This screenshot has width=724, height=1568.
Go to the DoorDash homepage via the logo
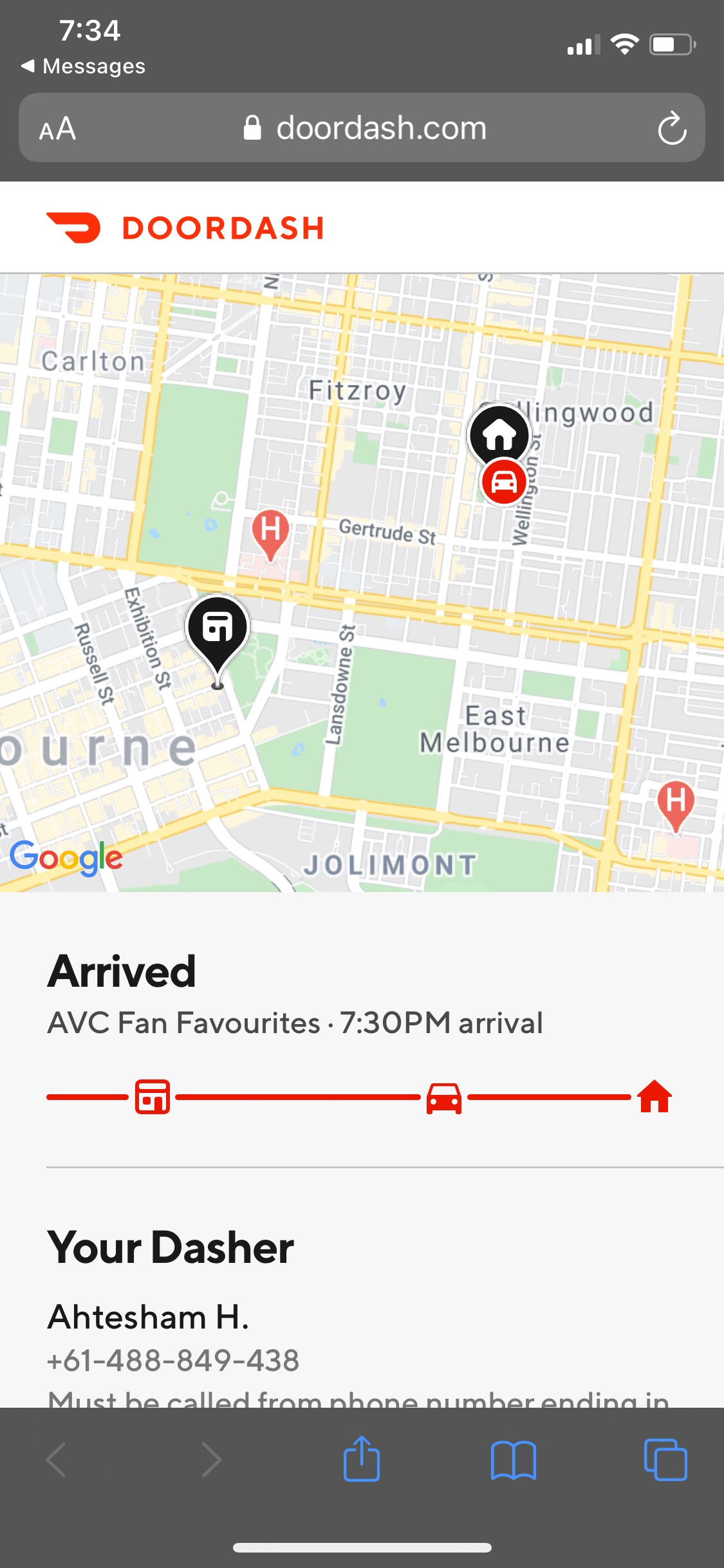click(x=185, y=228)
